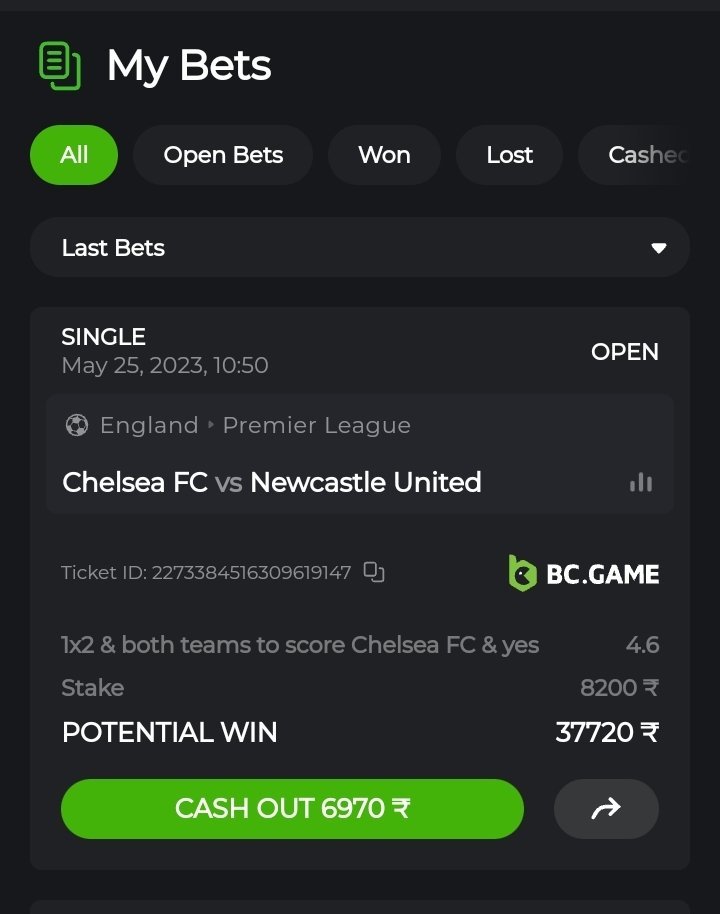Open match statistics for Chelsea vs Newcastle

tap(641, 483)
